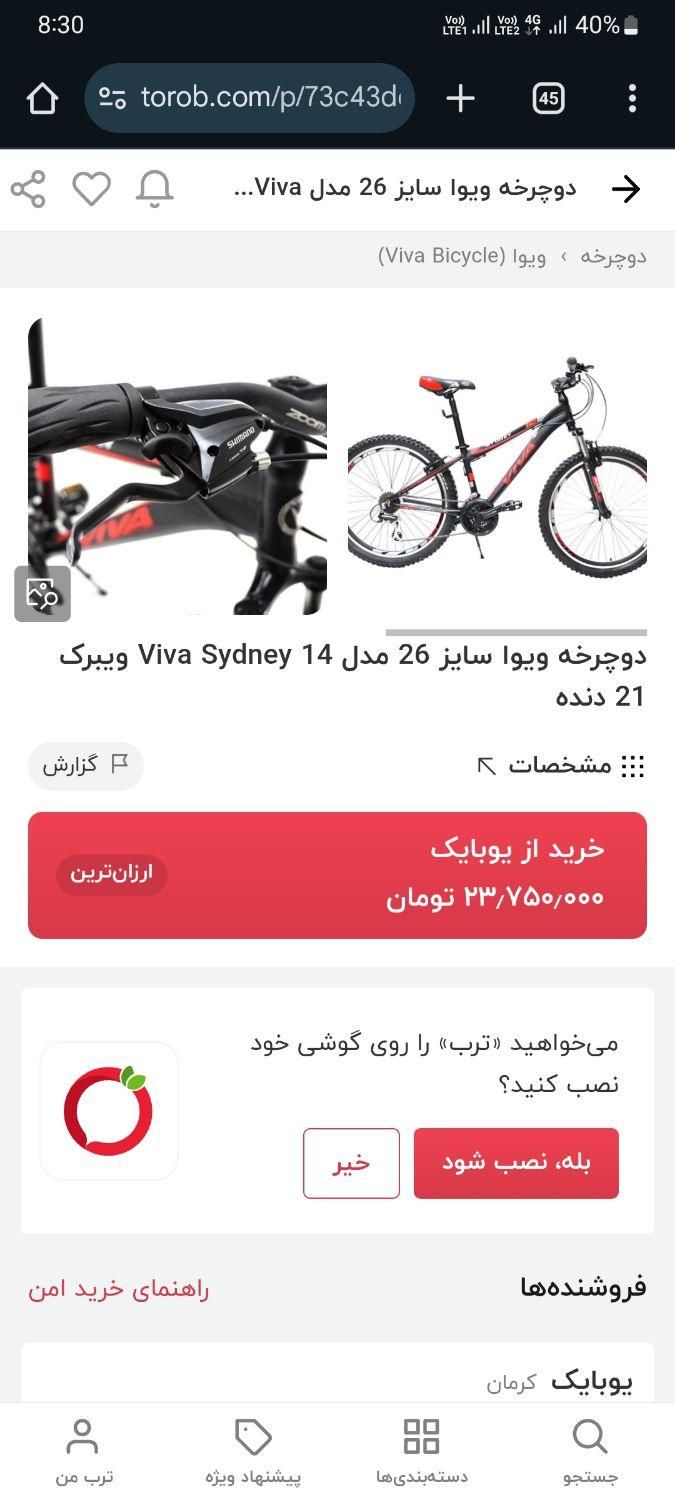Enable price alert with the bell icon

tap(154, 189)
